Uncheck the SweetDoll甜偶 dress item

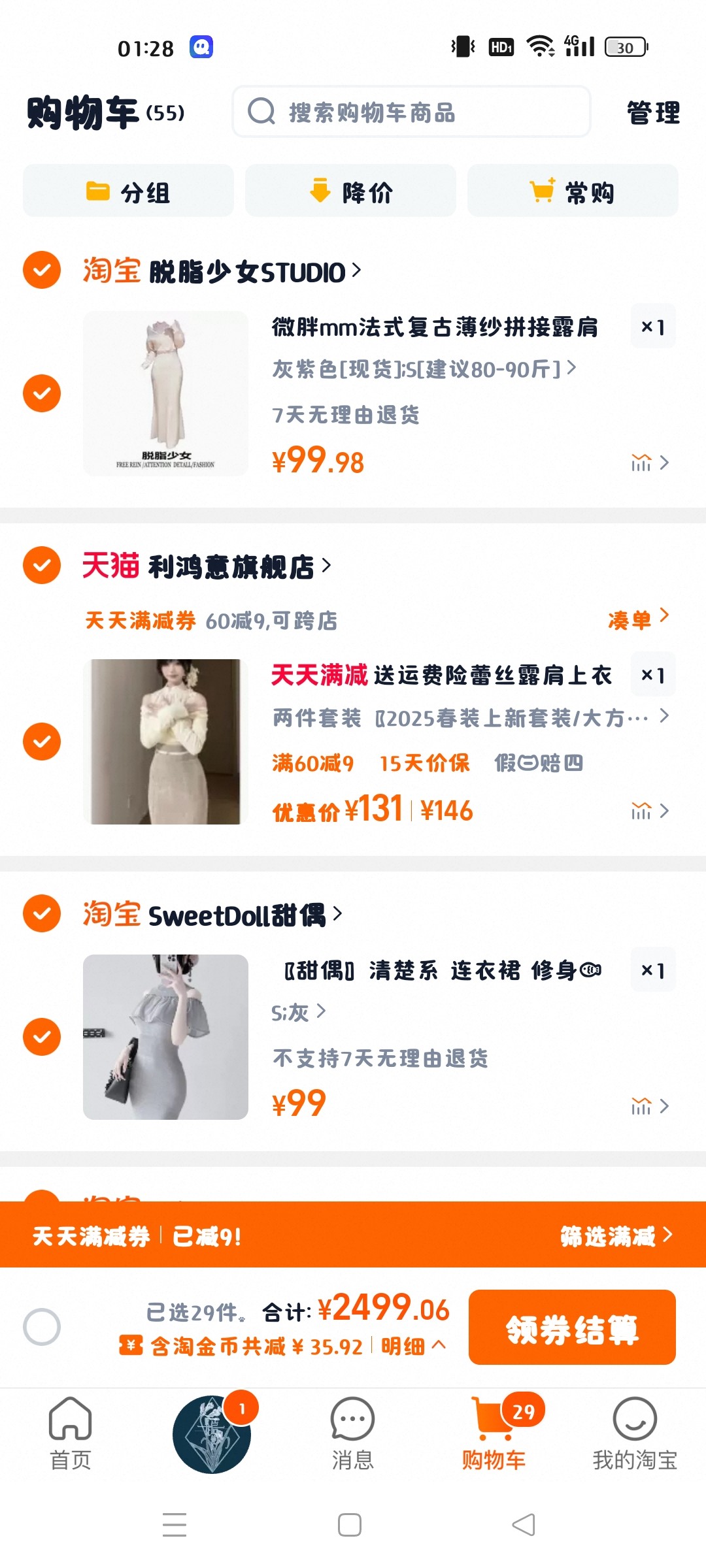coord(42,1037)
